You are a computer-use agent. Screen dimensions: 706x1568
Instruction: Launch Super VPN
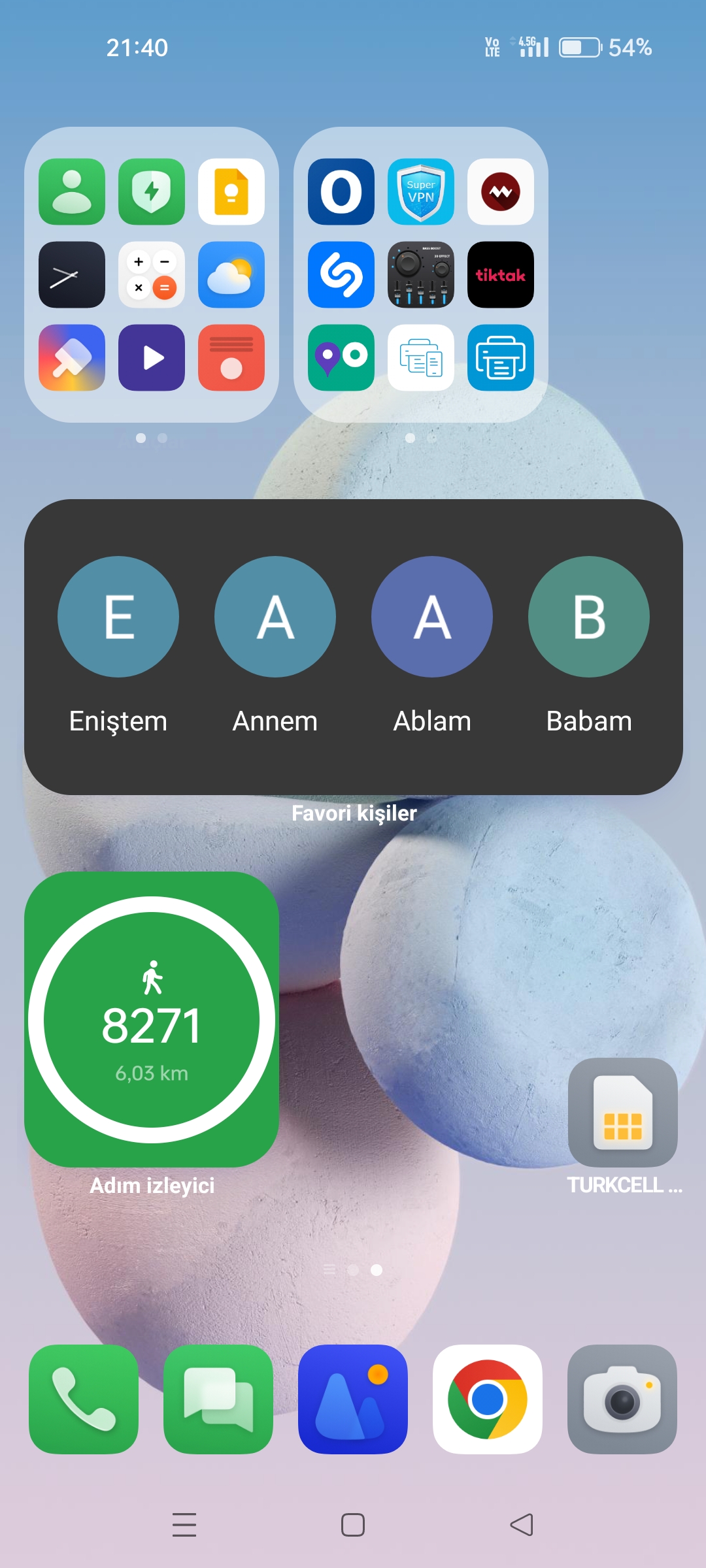421,191
